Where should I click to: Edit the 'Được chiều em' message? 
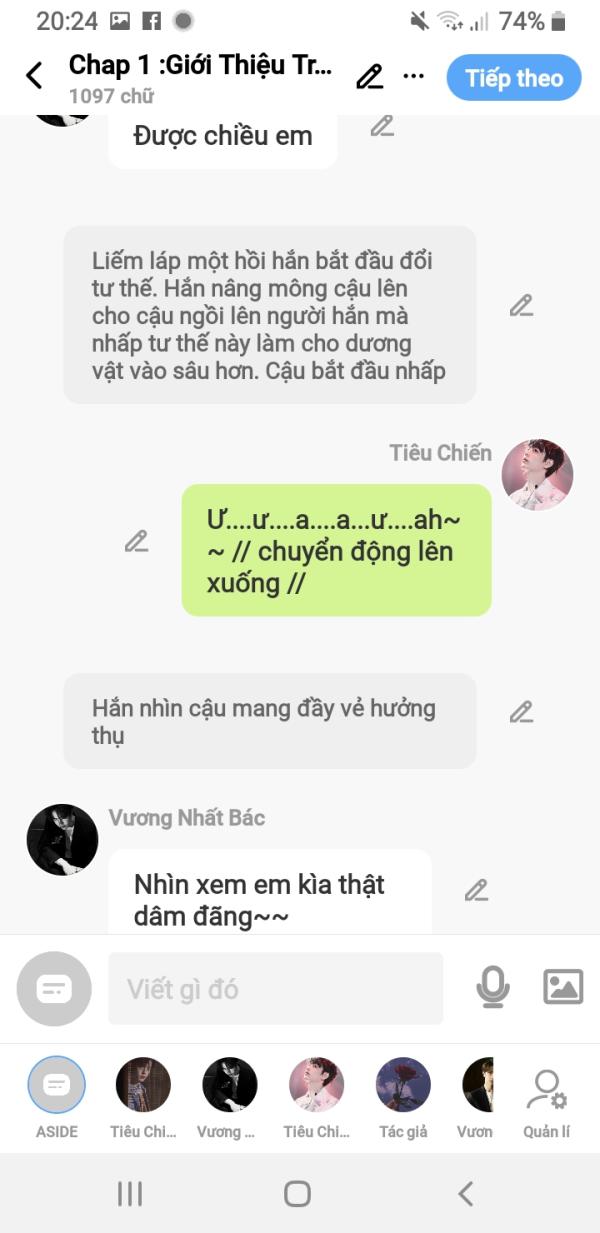(382, 126)
